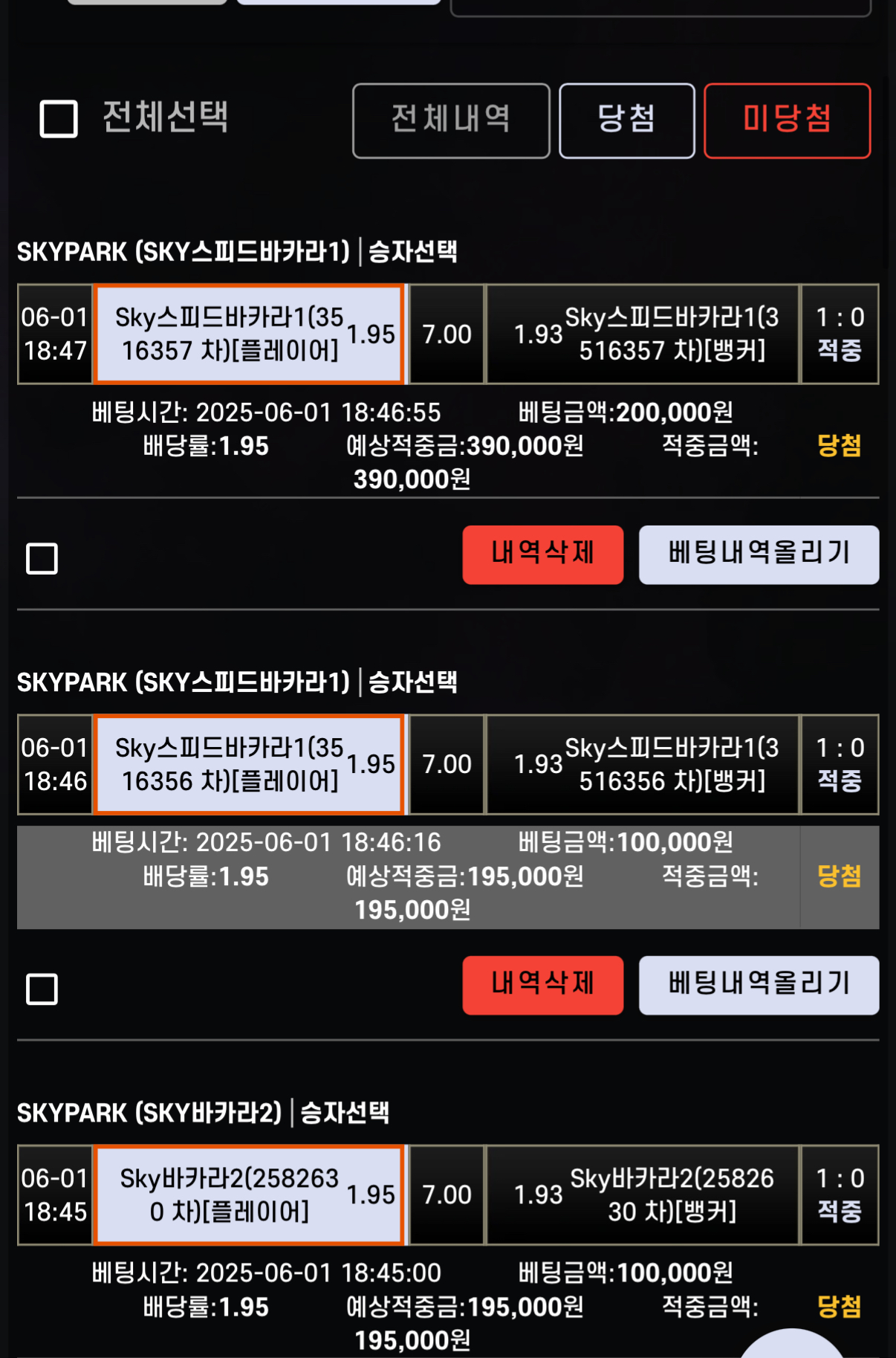Image resolution: width=896 pixels, height=1358 pixels.
Task: Switch to the 전체내역 filter
Action: tap(451, 120)
